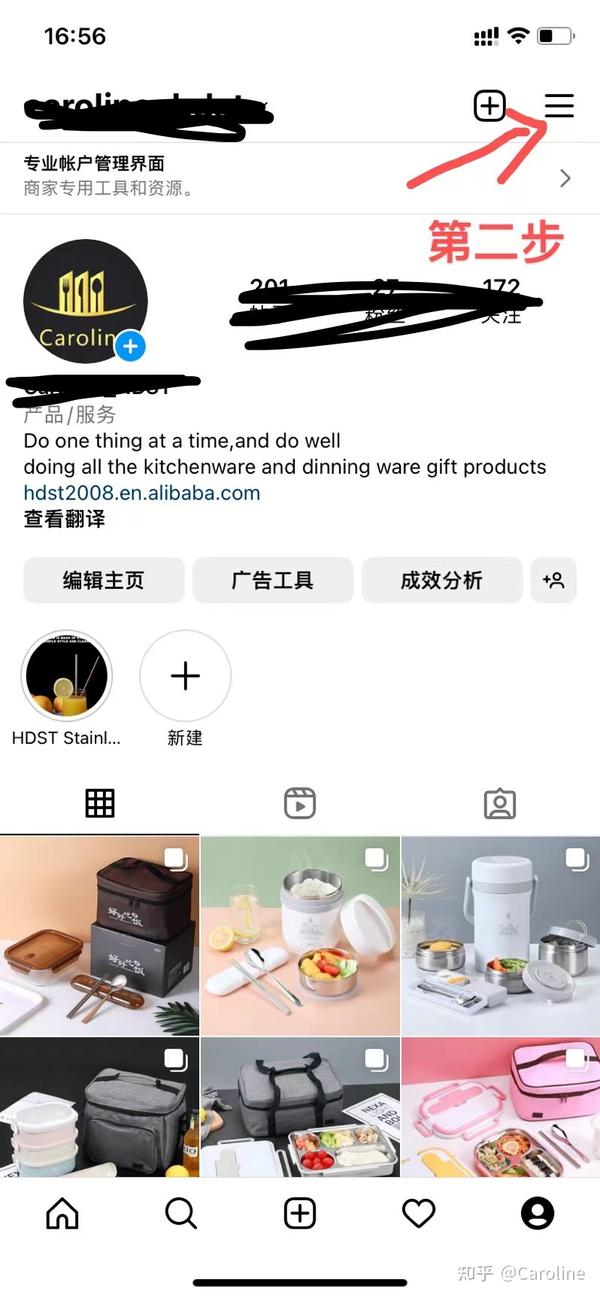Go to the home feed tab
This screenshot has height=1298, width=600.
tap(62, 1213)
